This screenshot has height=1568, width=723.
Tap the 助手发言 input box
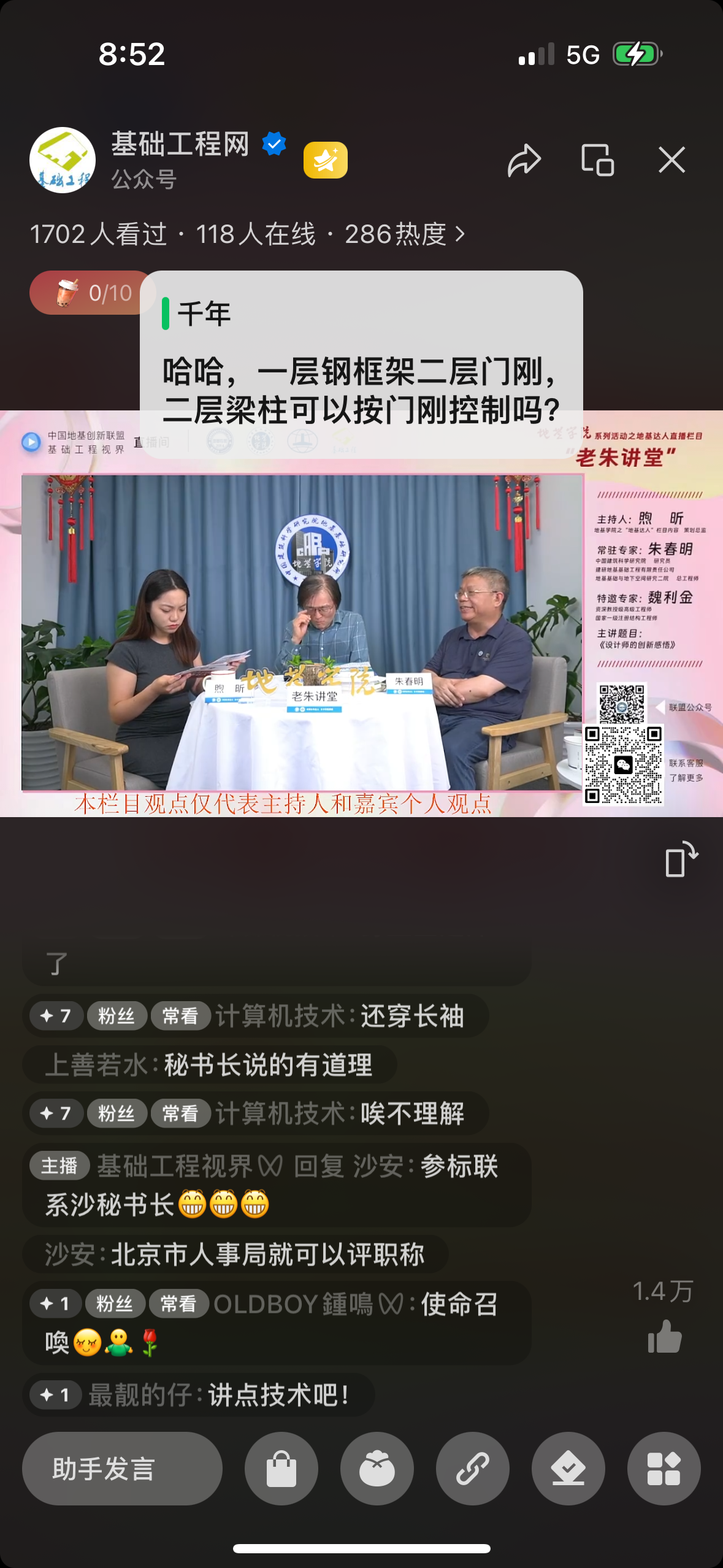(122, 1469)
